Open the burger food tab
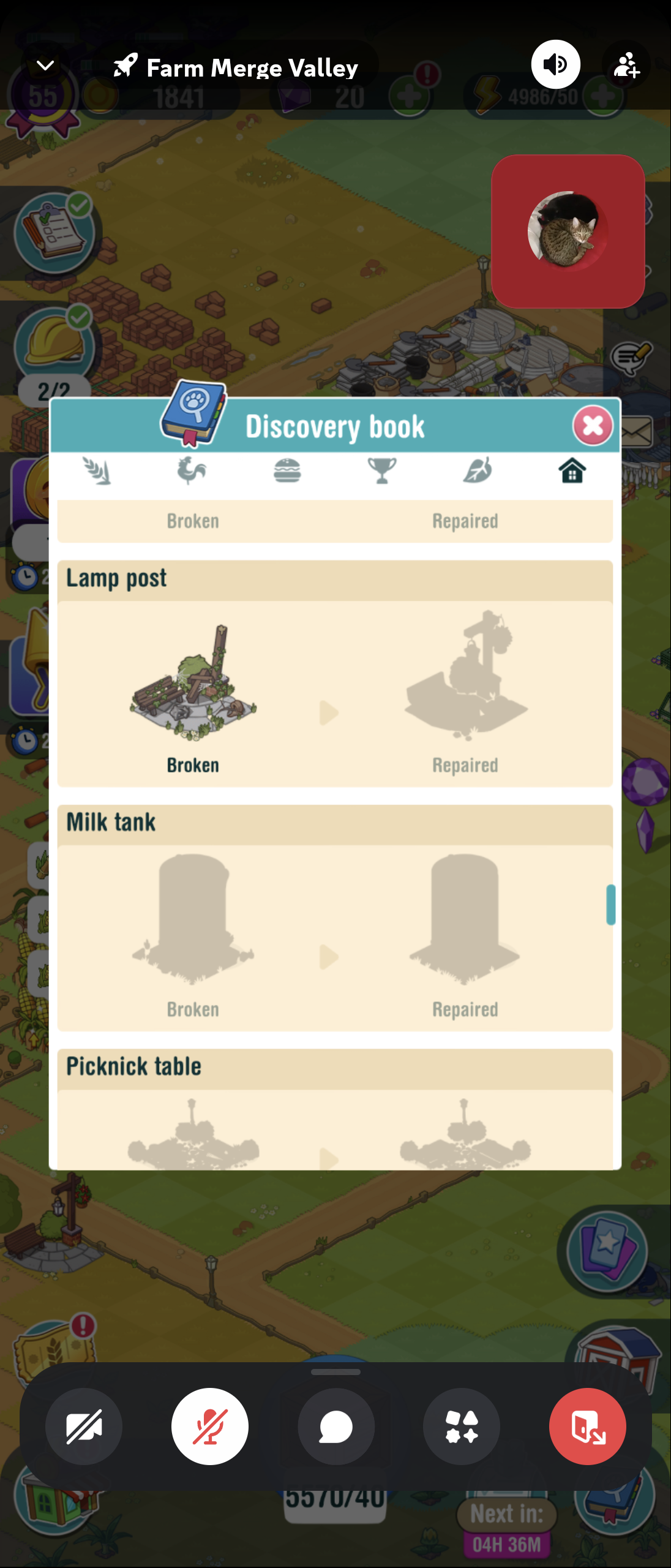Screen dimensions: 671x1568 (x=287, y=471)
